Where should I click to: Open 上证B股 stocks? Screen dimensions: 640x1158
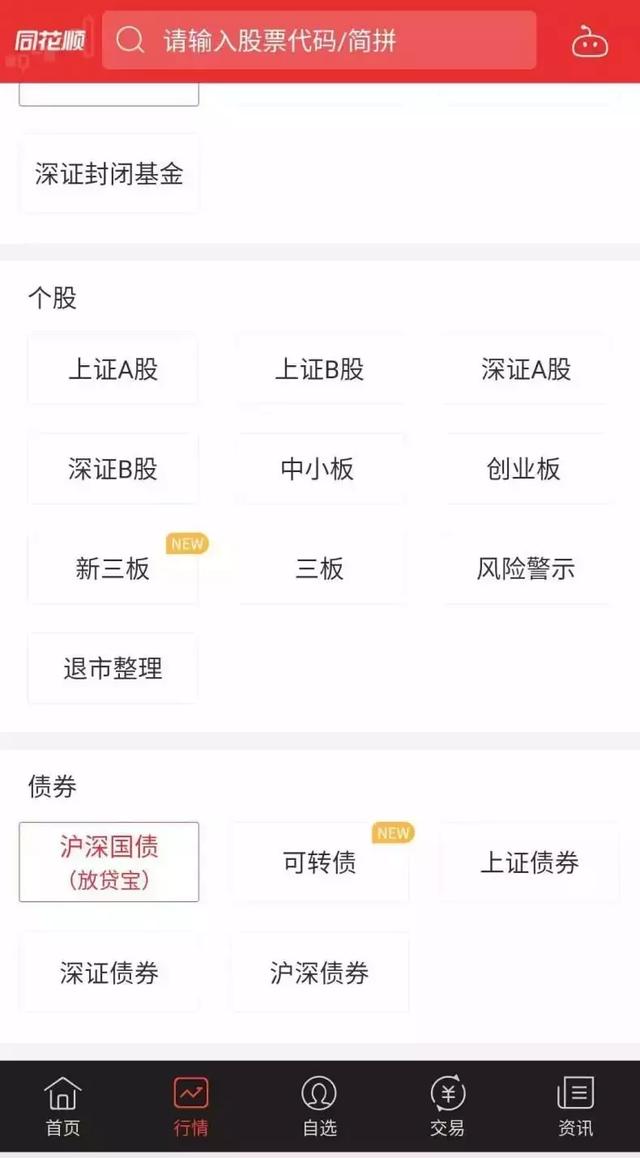coord(319,369)
